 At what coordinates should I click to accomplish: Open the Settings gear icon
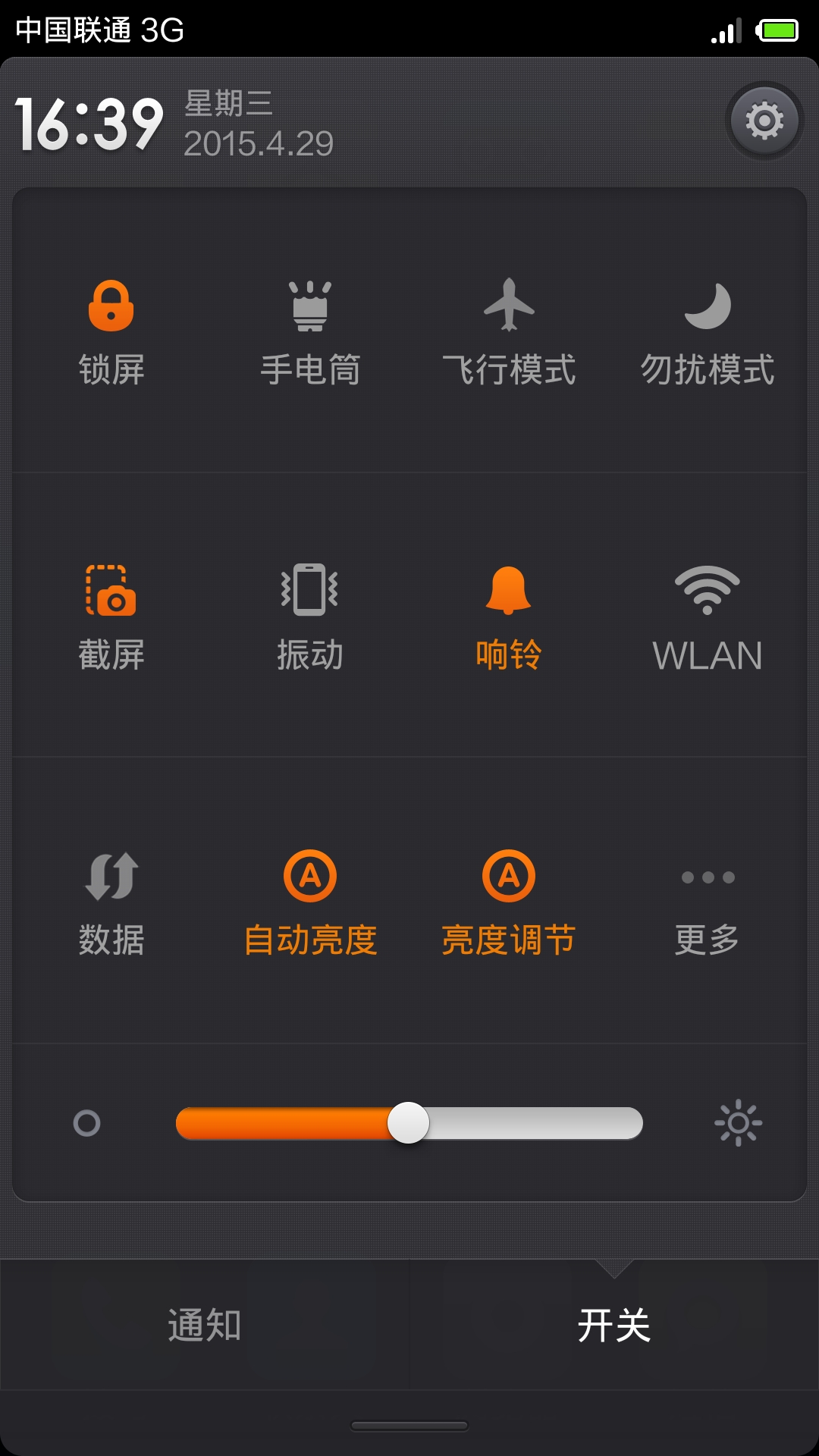(x=764, y=119)
